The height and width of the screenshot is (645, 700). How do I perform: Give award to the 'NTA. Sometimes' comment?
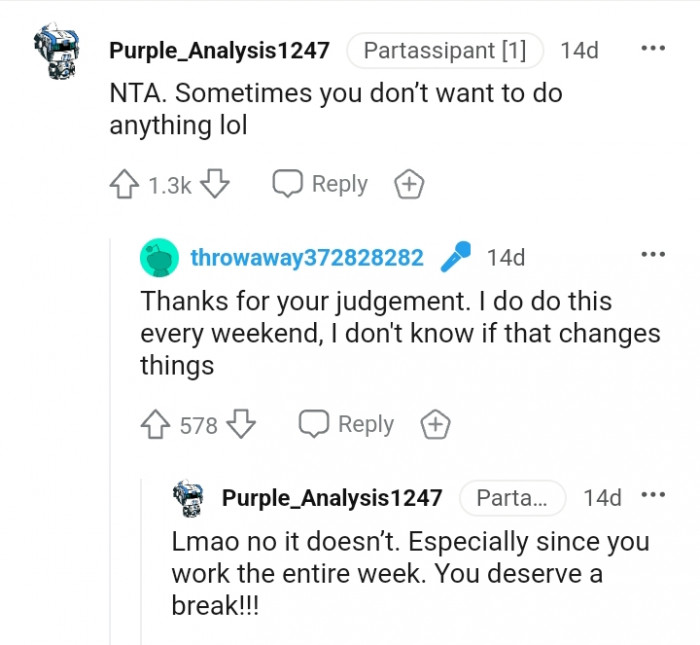[x=410, y=184]
